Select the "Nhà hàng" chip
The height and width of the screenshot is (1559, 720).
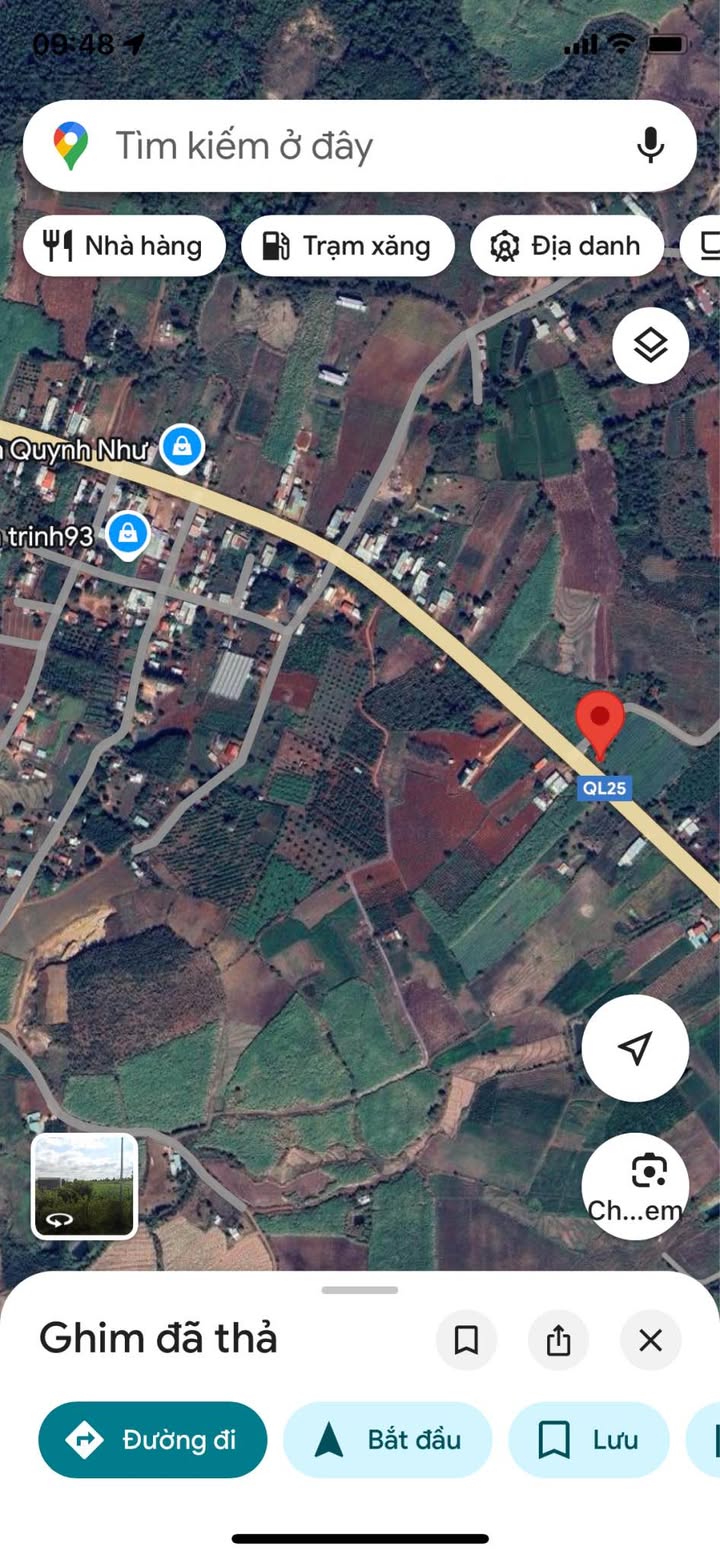tap(124, 246)
